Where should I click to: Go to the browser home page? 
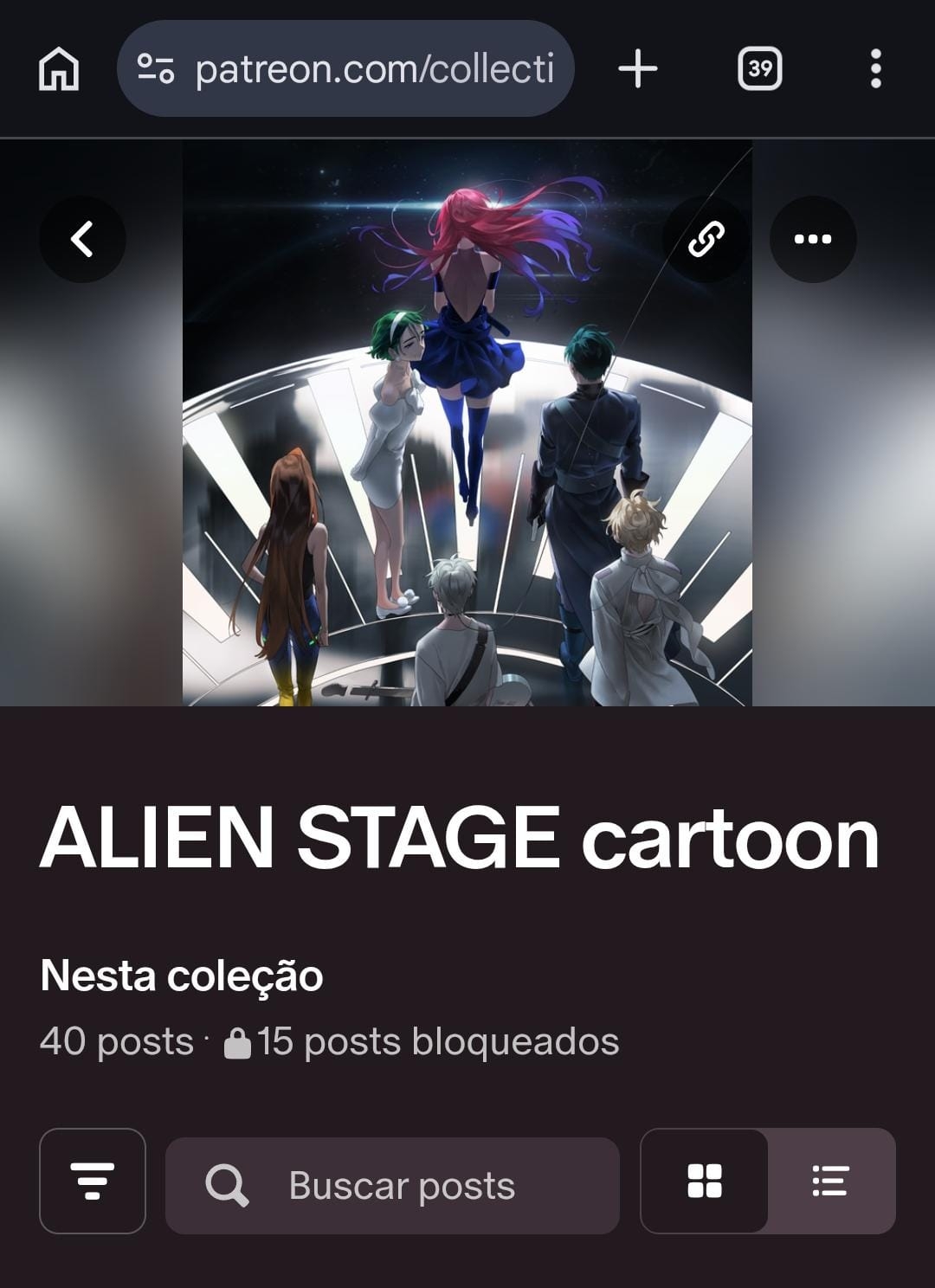(59, 68)
